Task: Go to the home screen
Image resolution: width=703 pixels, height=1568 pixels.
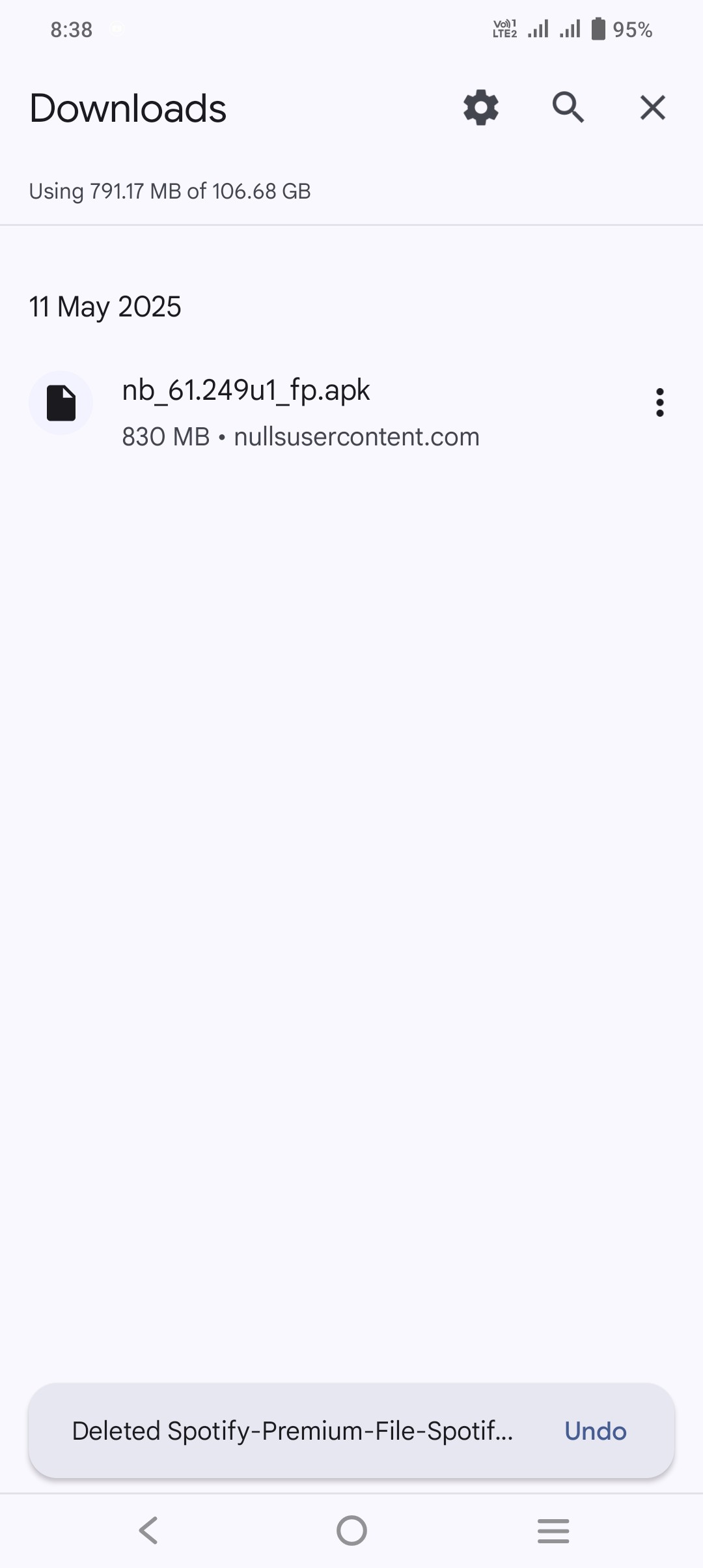Action: [x=351, y=1530]
